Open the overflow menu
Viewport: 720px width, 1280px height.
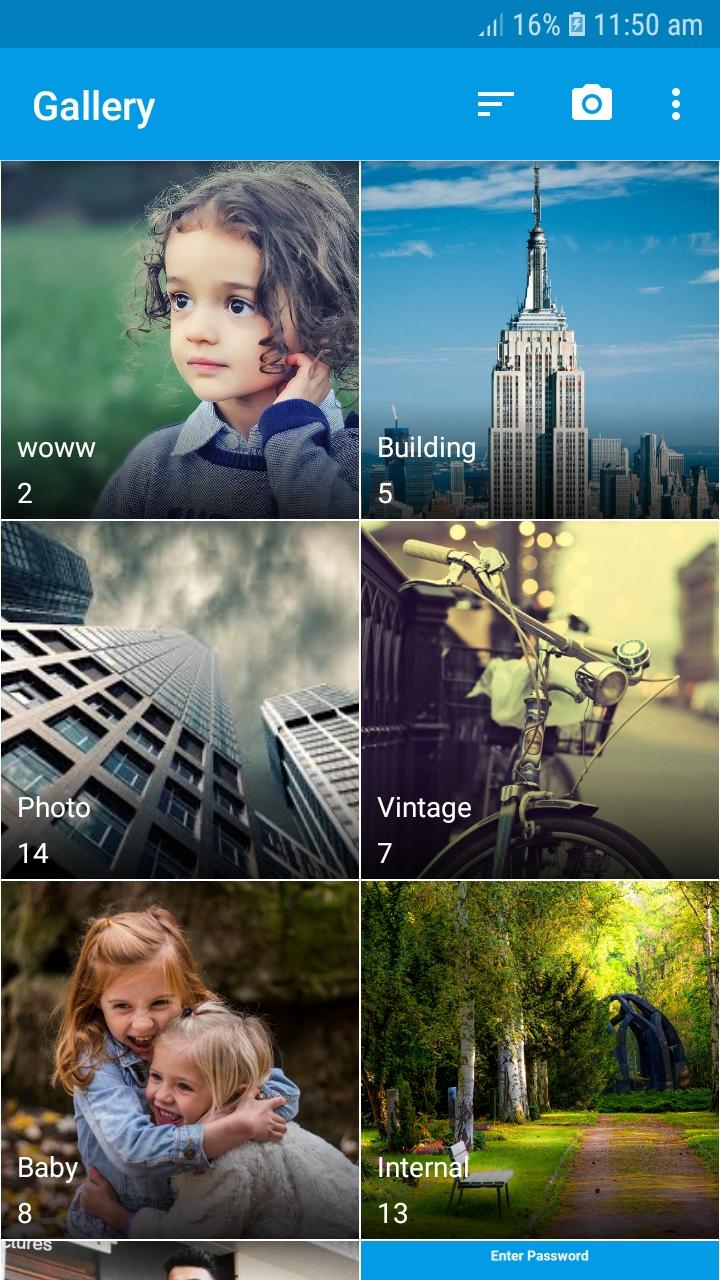pos(676,104)
